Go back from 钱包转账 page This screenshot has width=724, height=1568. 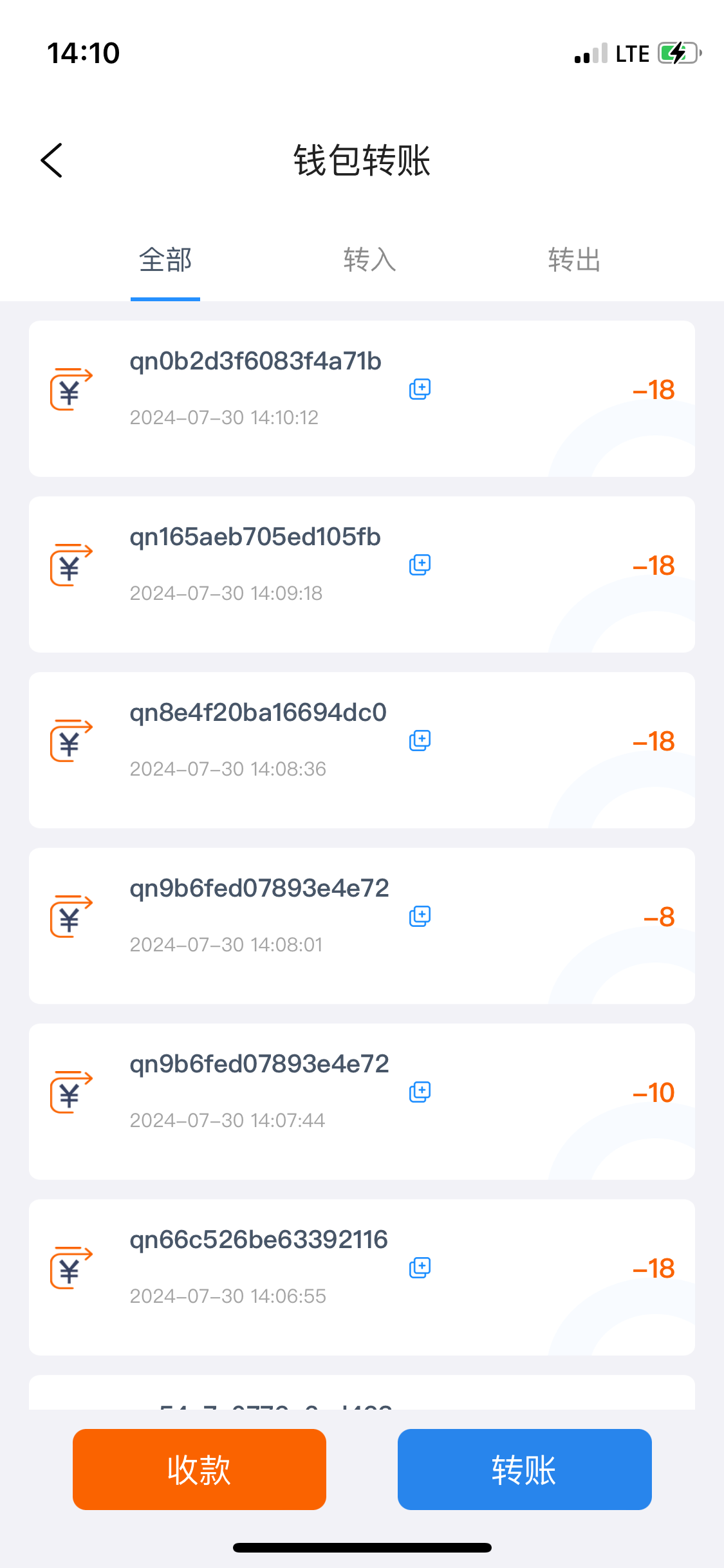[x=51, y=160]
